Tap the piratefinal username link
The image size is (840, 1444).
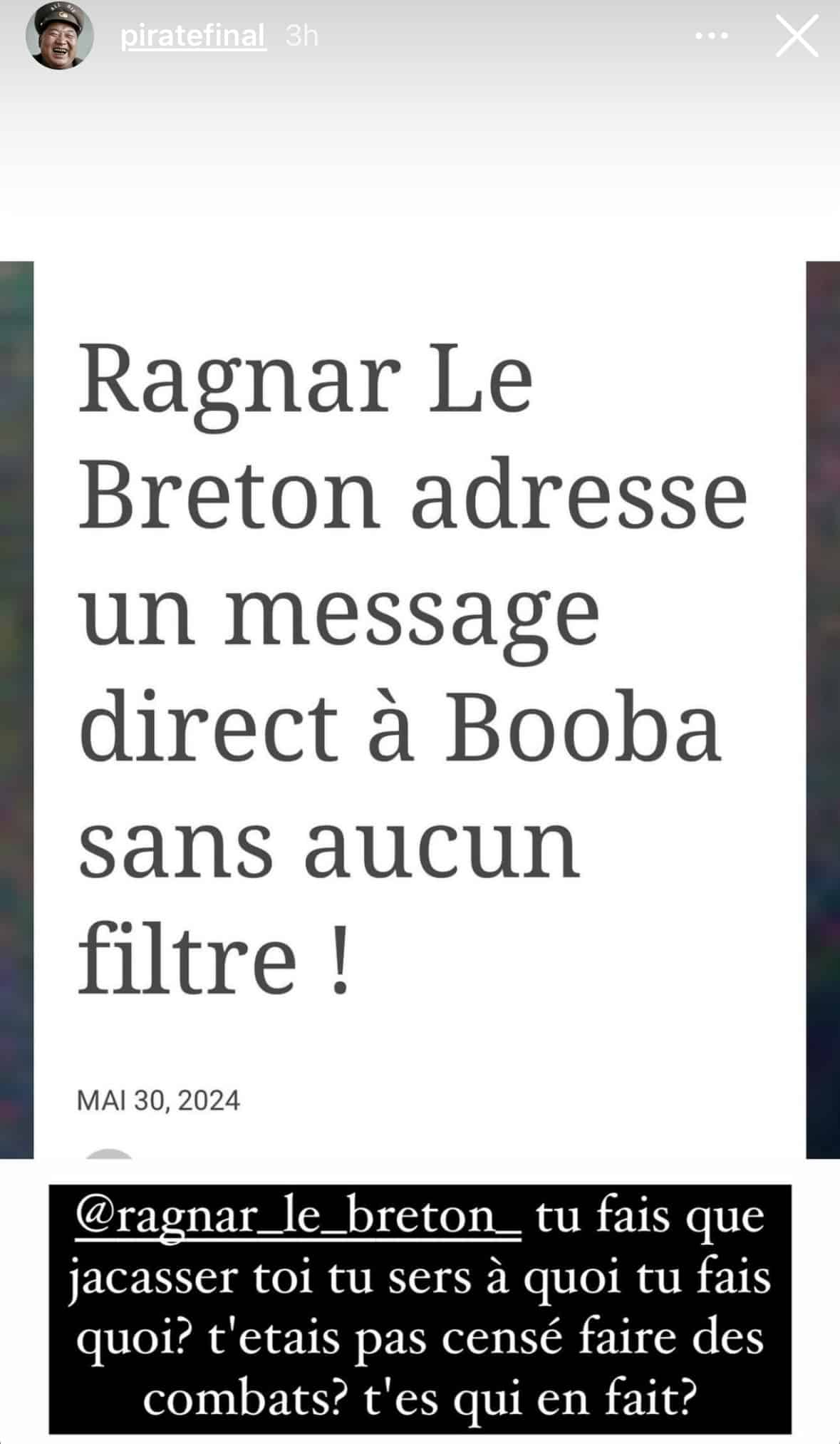[193, 36]
